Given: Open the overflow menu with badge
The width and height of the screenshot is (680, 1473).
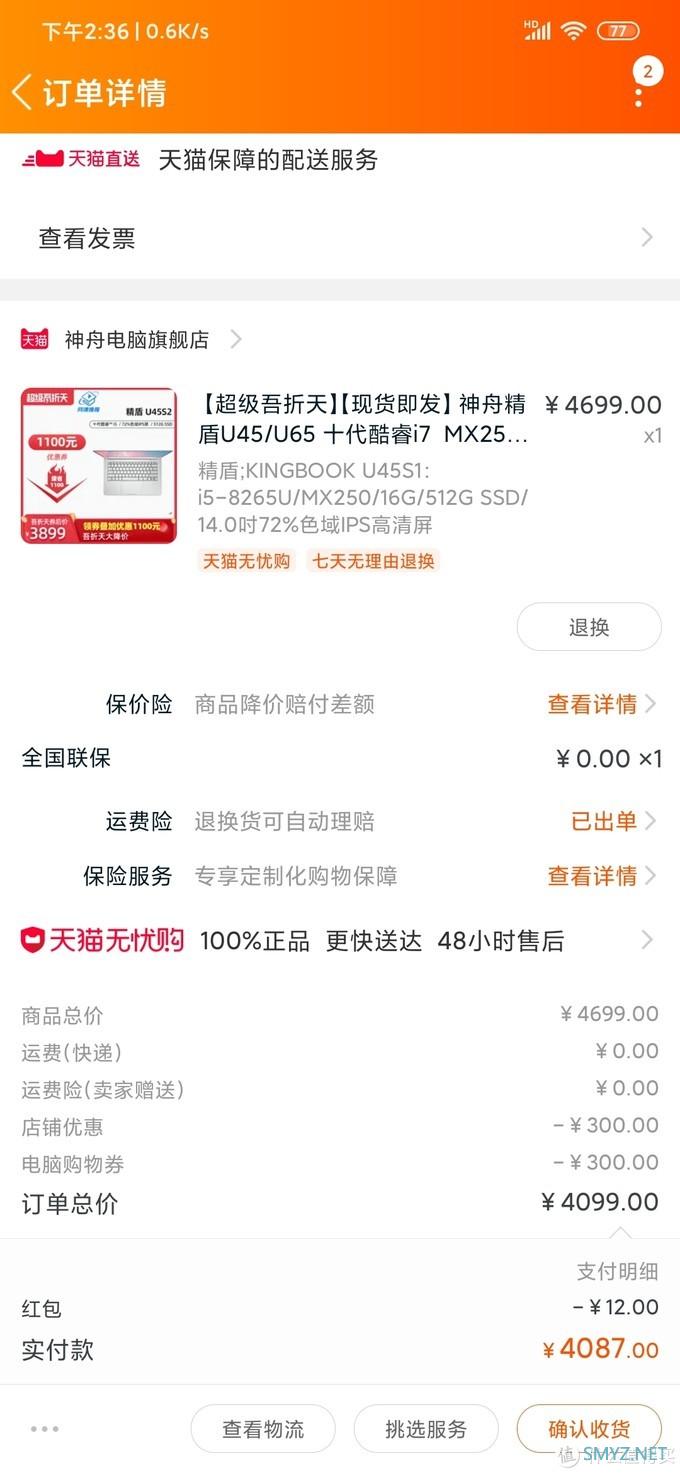Looking at the screenshot, I should [x=639, y=94].
